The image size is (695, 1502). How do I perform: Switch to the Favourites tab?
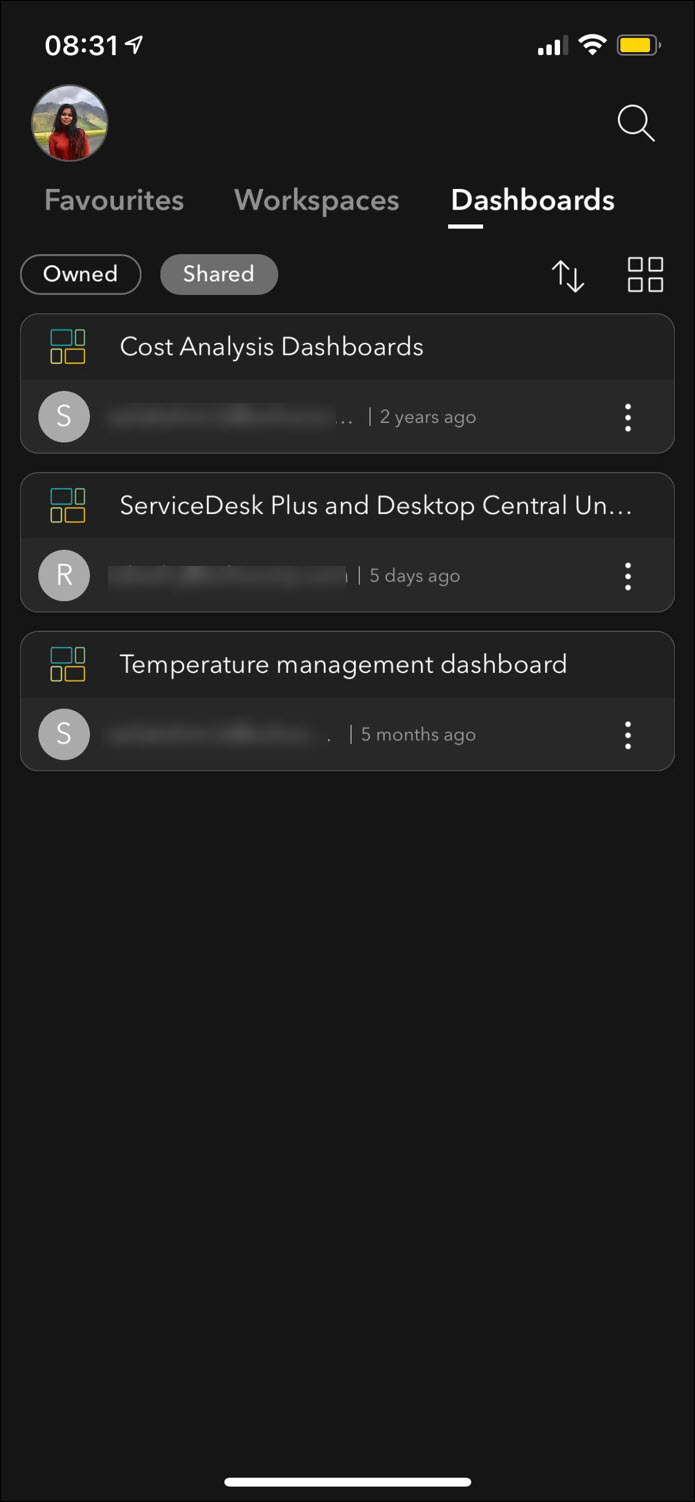tap(114, 200)
